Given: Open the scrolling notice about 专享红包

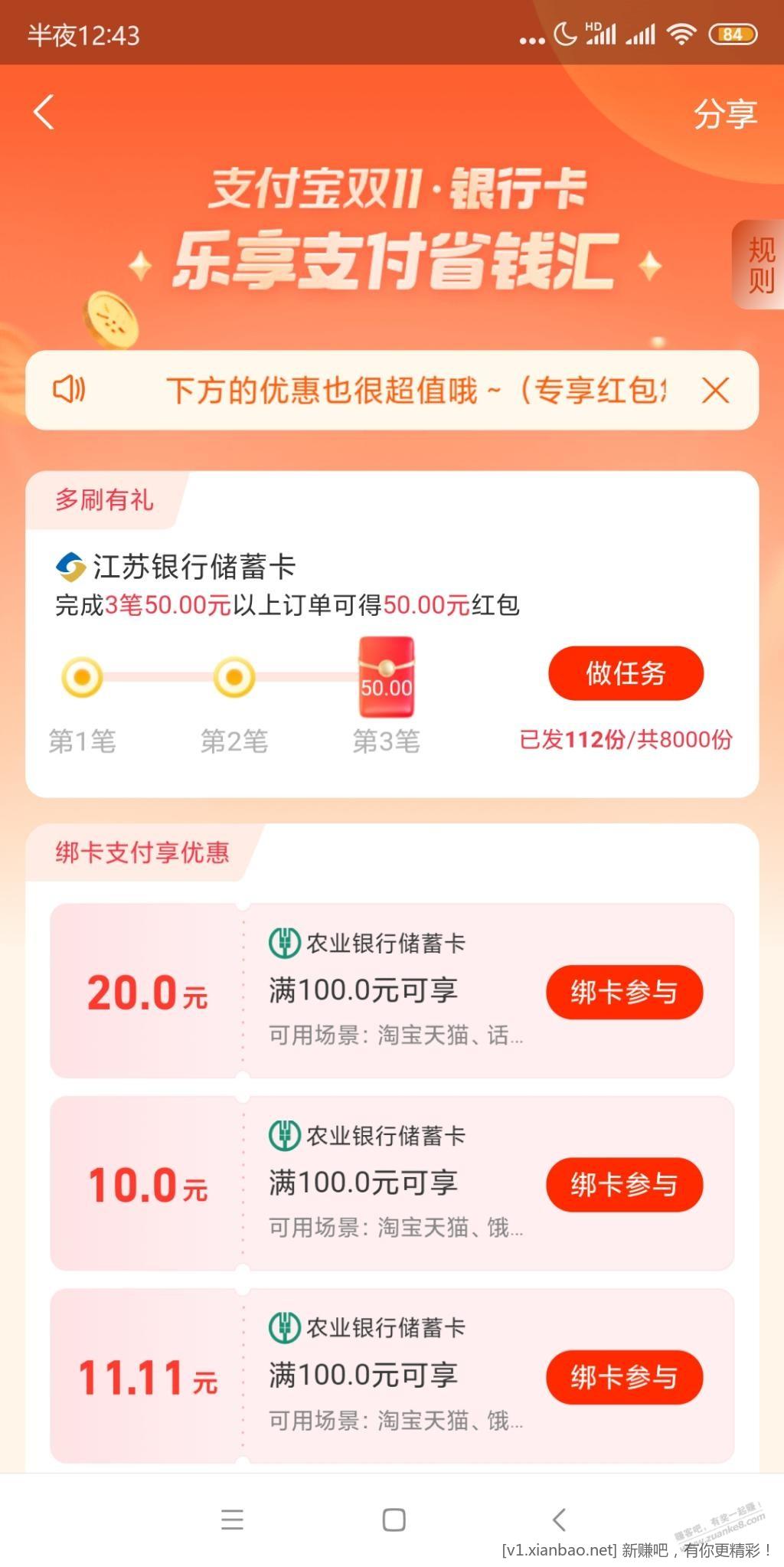Looking at the screenshot, I should click(x=413, y=391).
